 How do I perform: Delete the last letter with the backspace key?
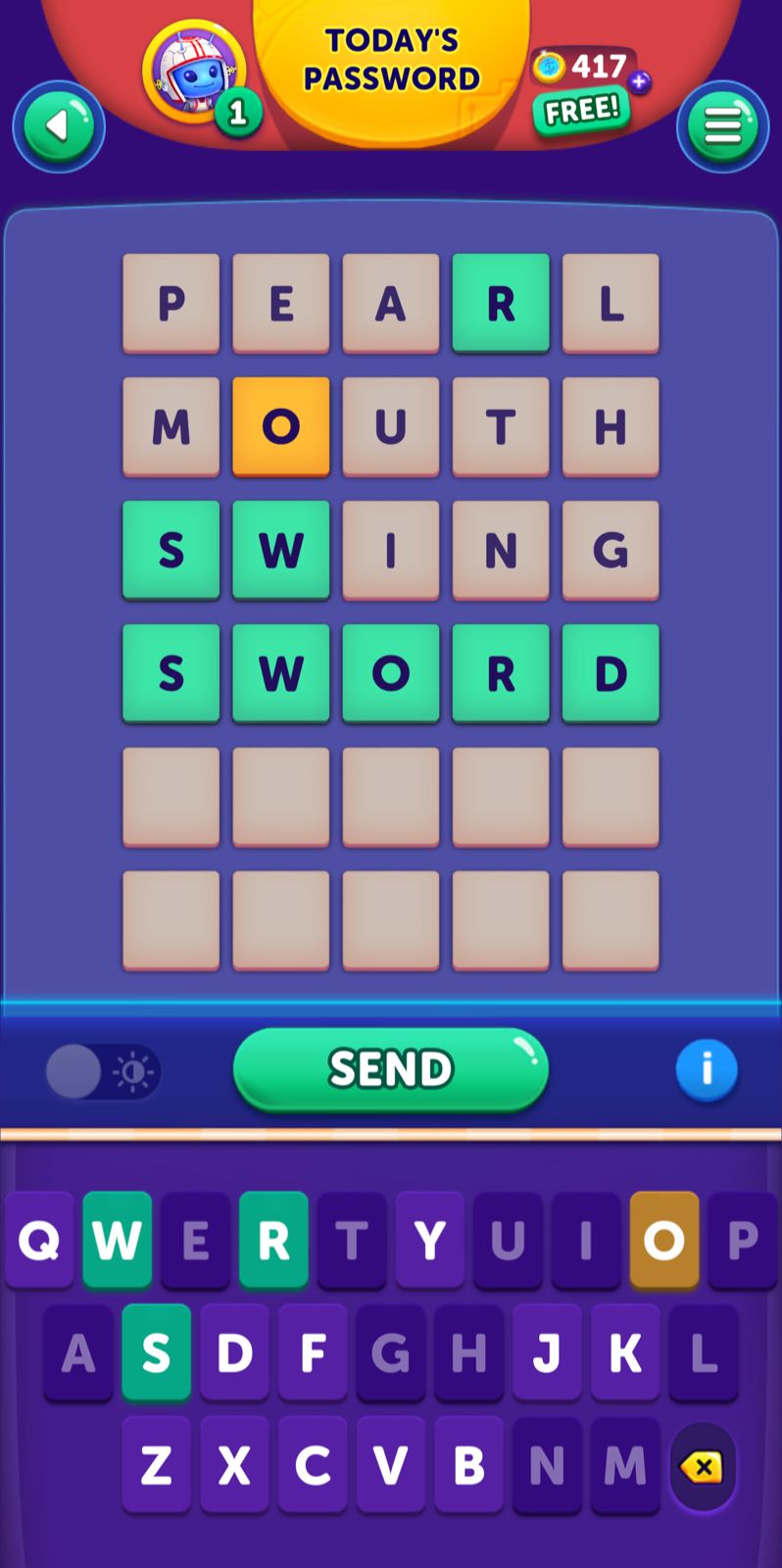pyautogui.click(x=703, y=1467)
